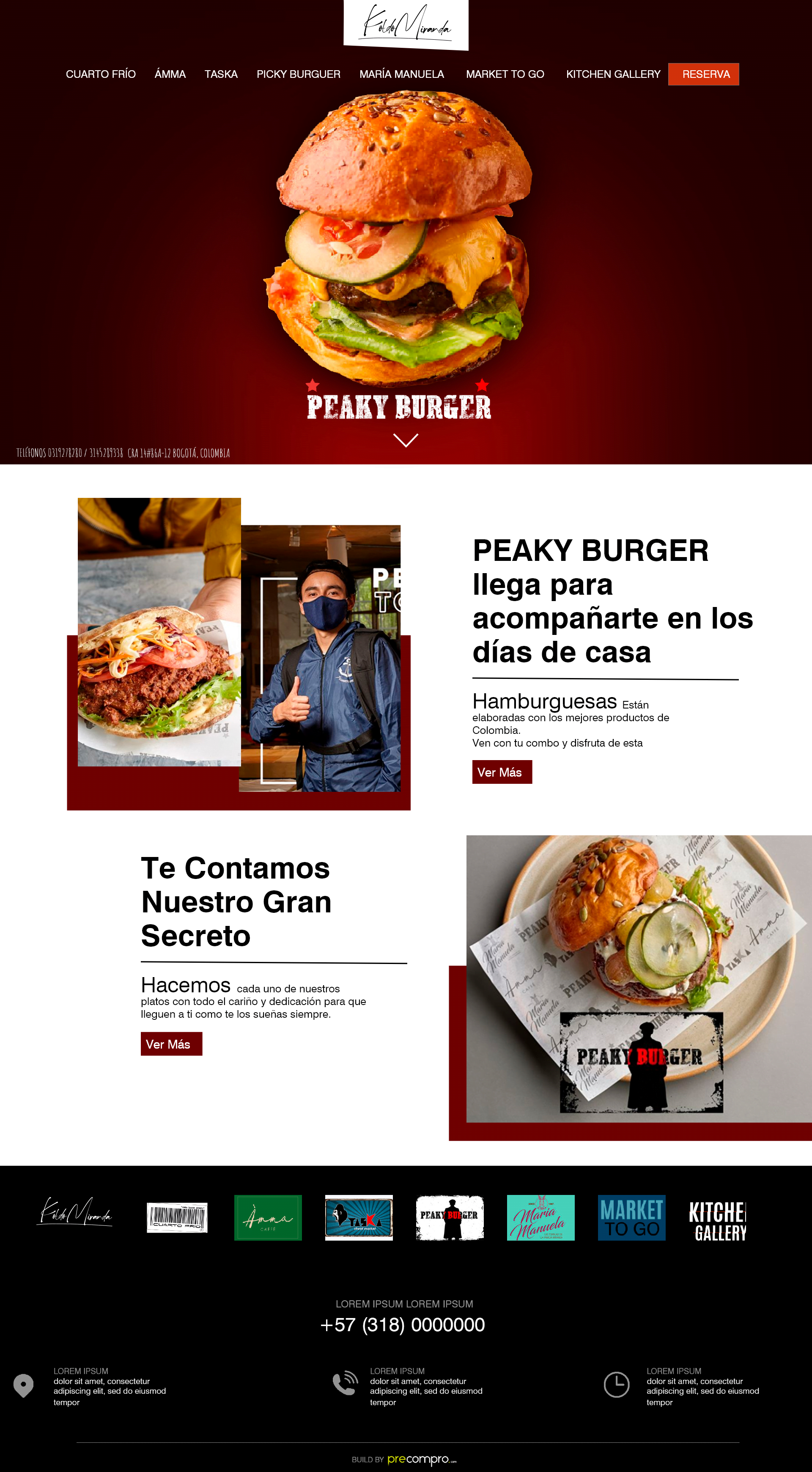Tap the down chevron under Peaky Burger
The image size is (812, 1472).
tap(406, 440)
